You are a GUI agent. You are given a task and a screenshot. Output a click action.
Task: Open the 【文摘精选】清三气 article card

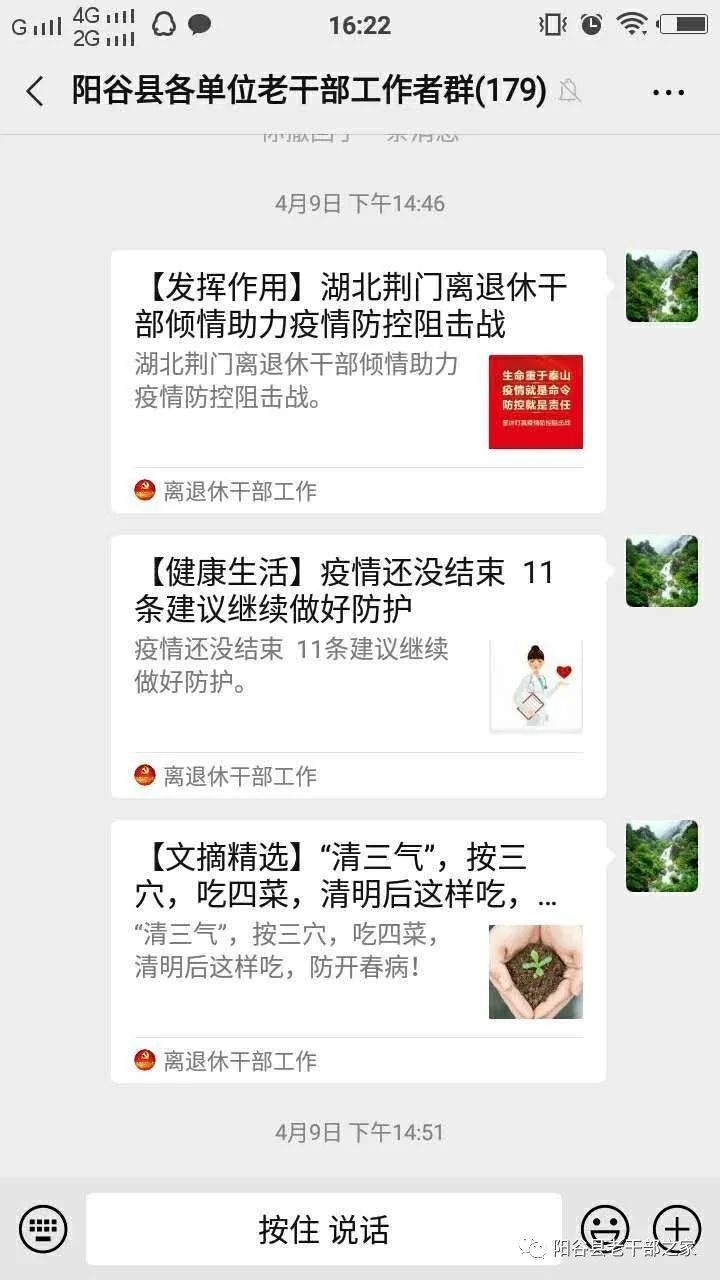click(358, 950)
